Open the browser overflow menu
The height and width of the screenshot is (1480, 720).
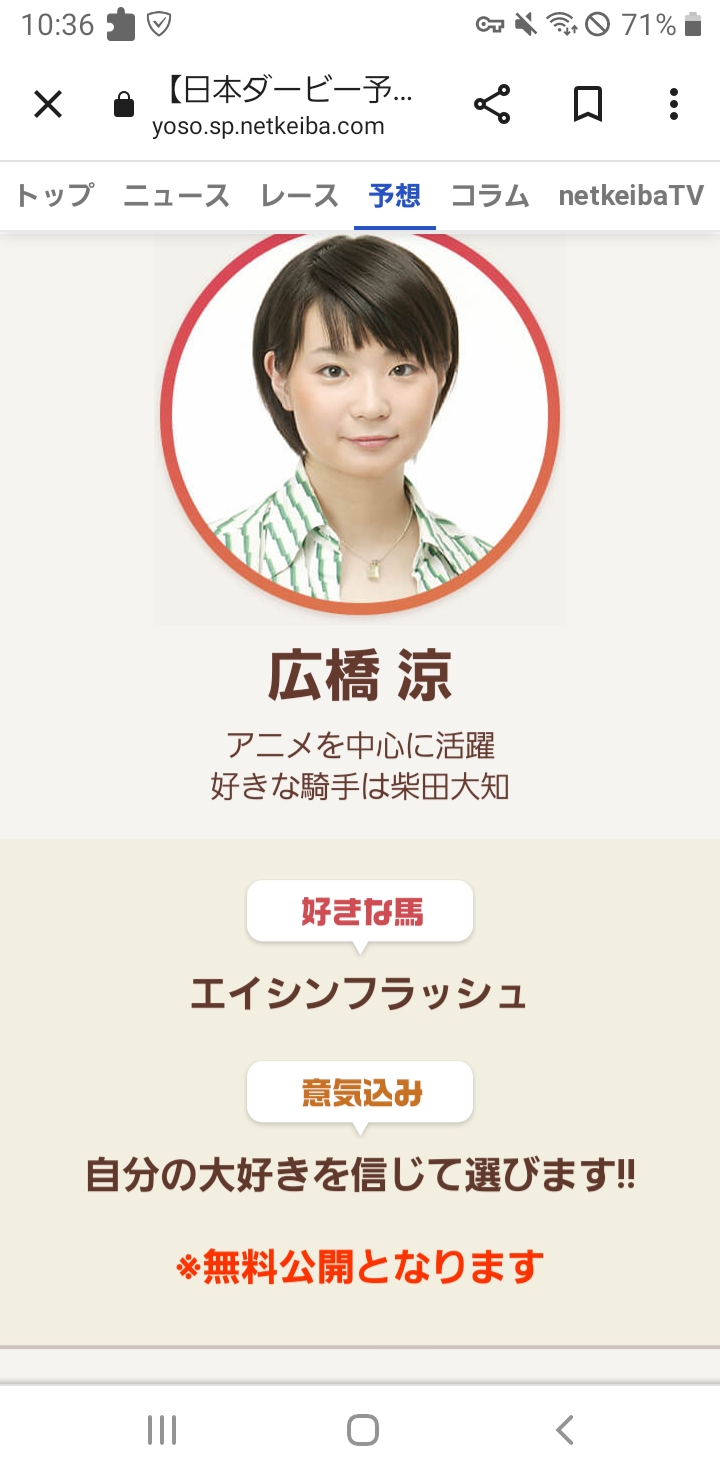(674, 104)
